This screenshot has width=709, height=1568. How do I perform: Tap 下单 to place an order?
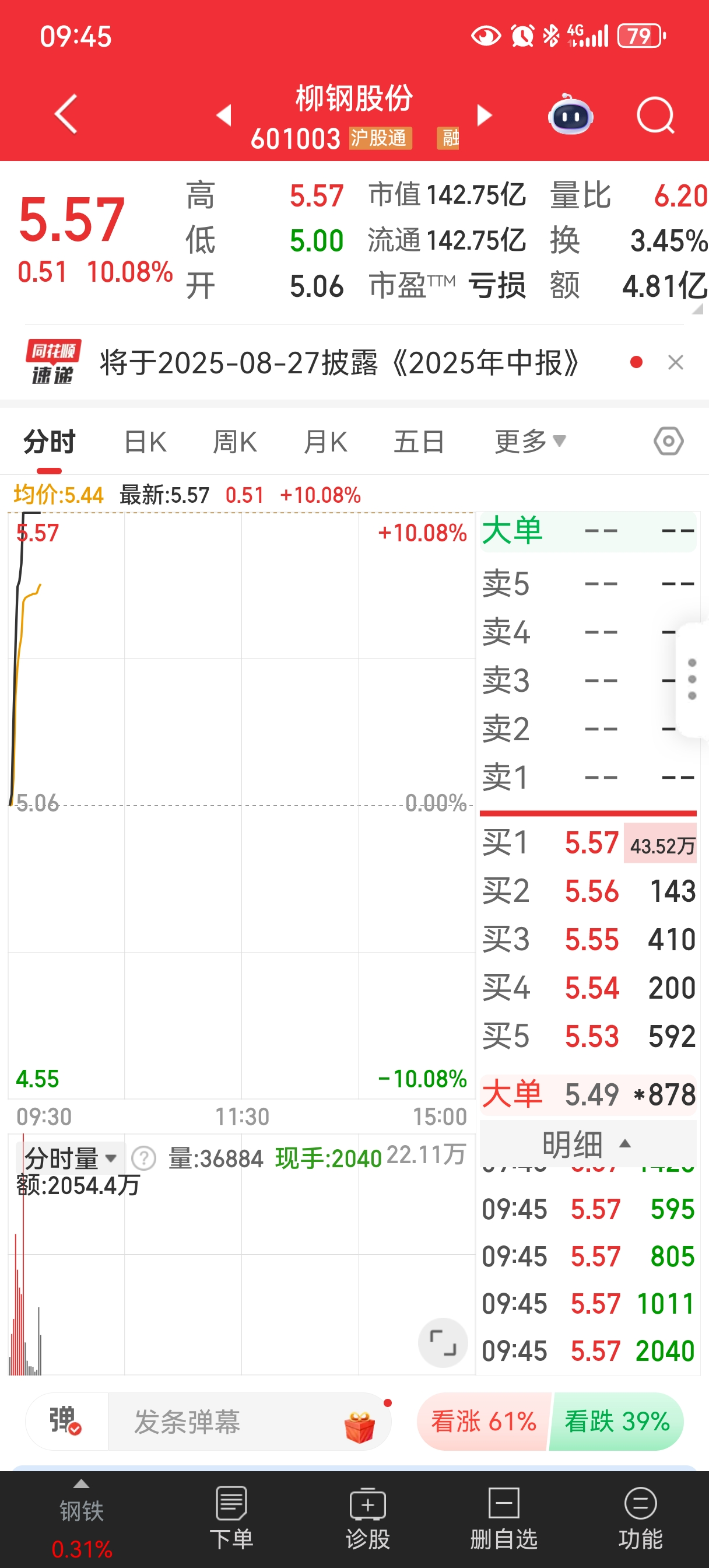[x=231, y=1518]
